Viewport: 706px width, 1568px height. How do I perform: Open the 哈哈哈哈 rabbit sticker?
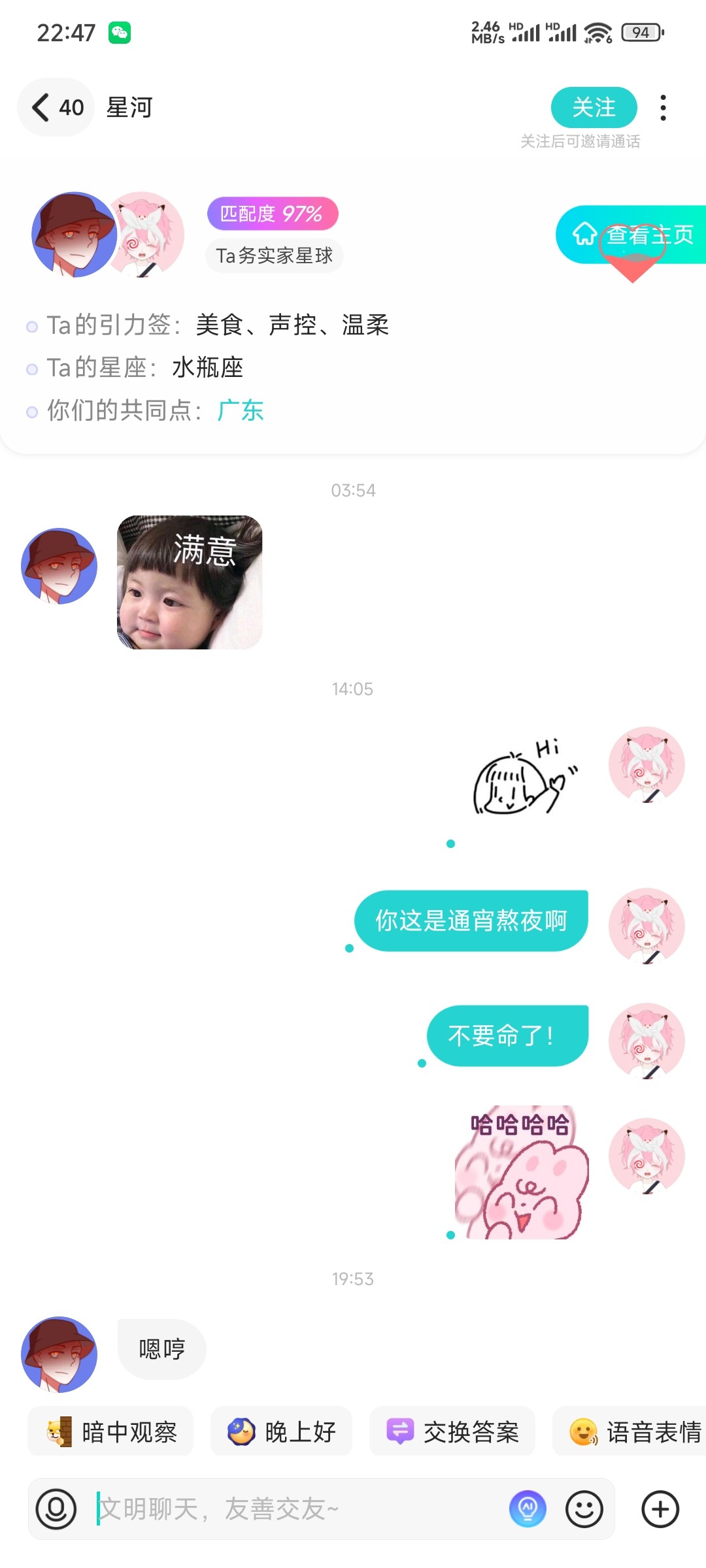tap(522, 1172)
